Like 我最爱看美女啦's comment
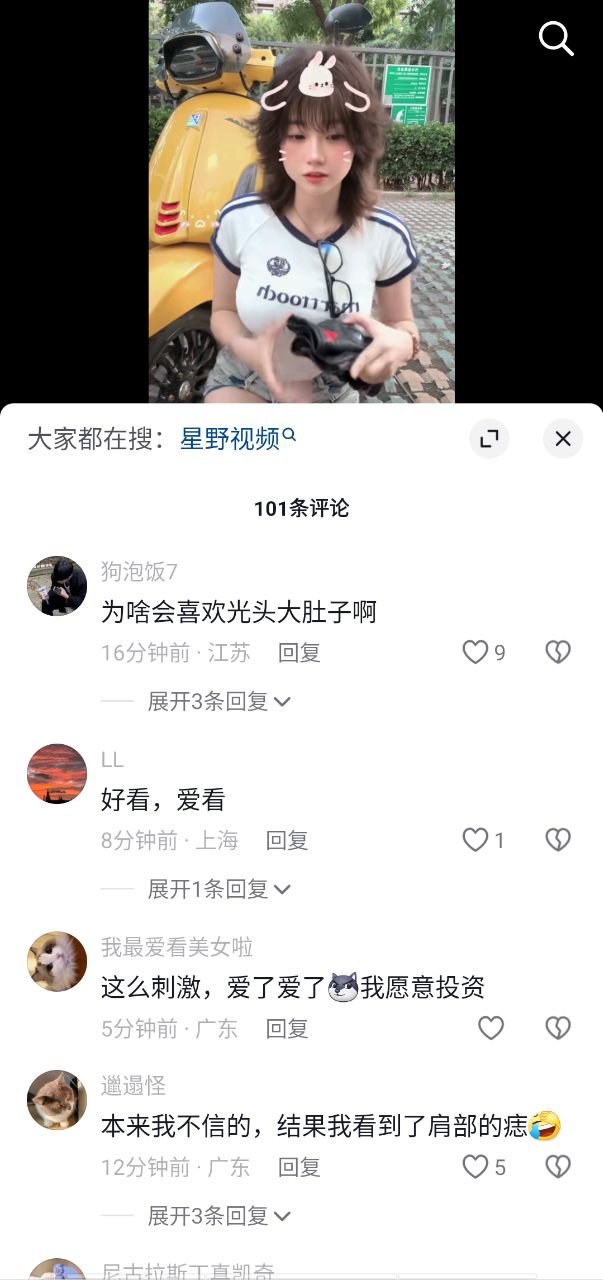Screen dimensions: 603x1280 (490, 1028)
